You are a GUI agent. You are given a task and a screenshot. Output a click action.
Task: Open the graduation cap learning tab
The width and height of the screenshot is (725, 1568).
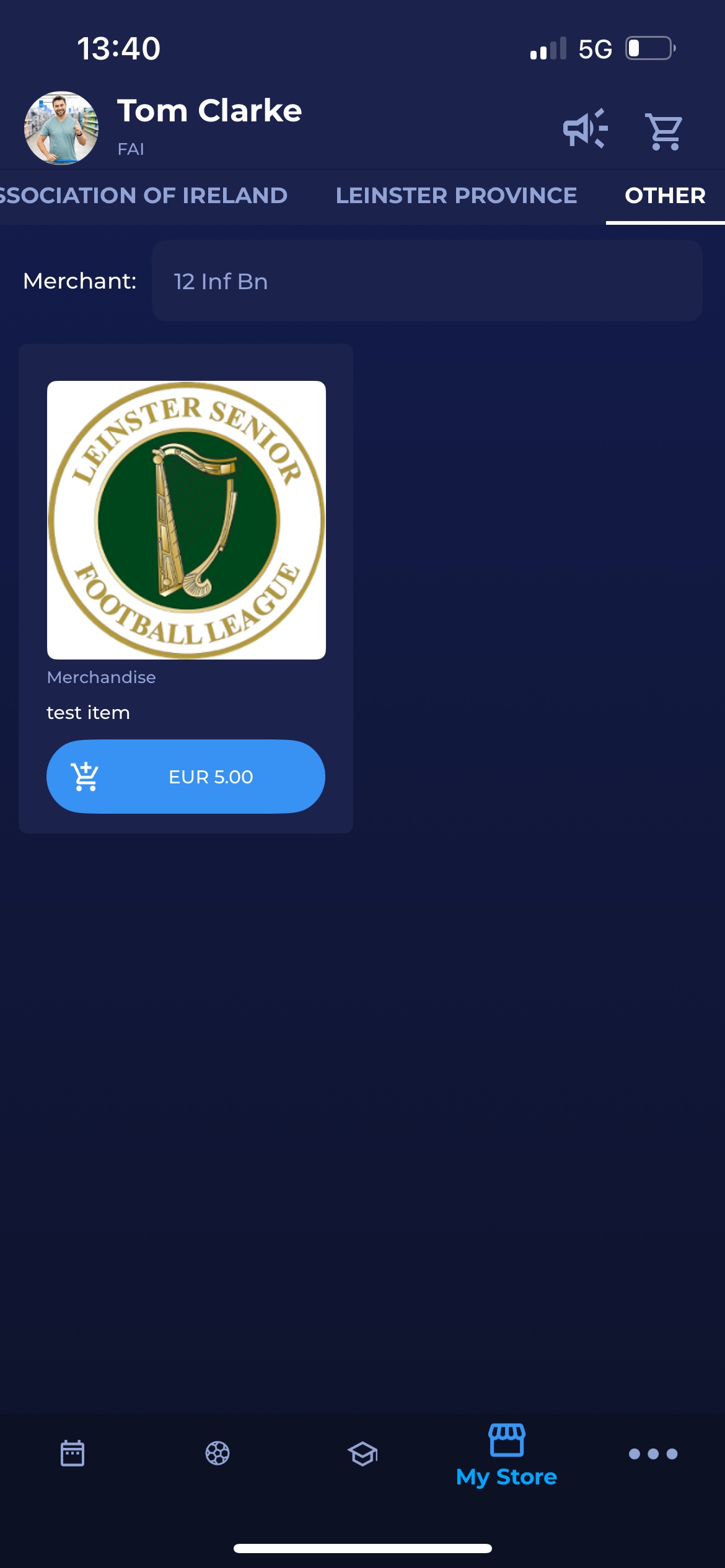(x=362, y=1453)
